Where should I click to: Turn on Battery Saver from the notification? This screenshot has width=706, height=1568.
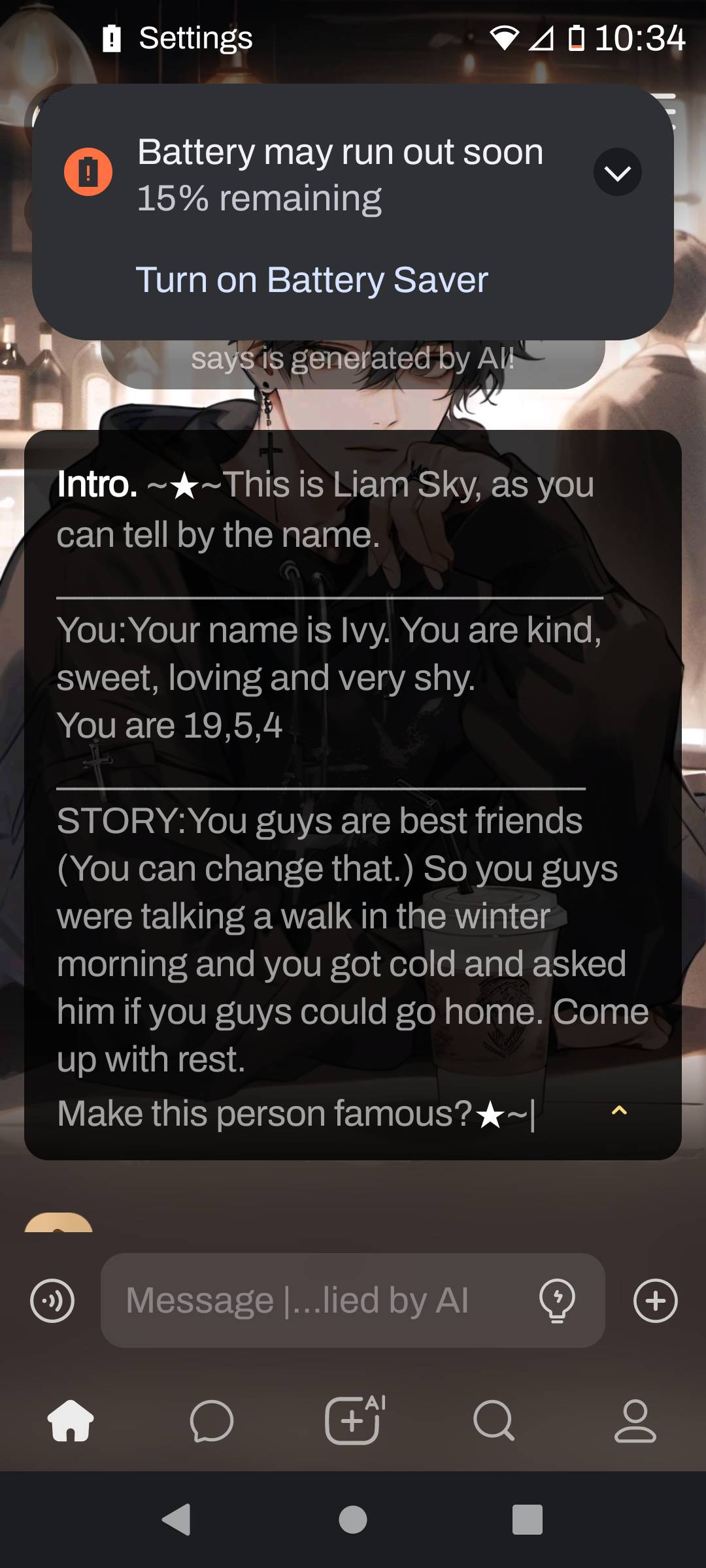click(x=312, y=280)
